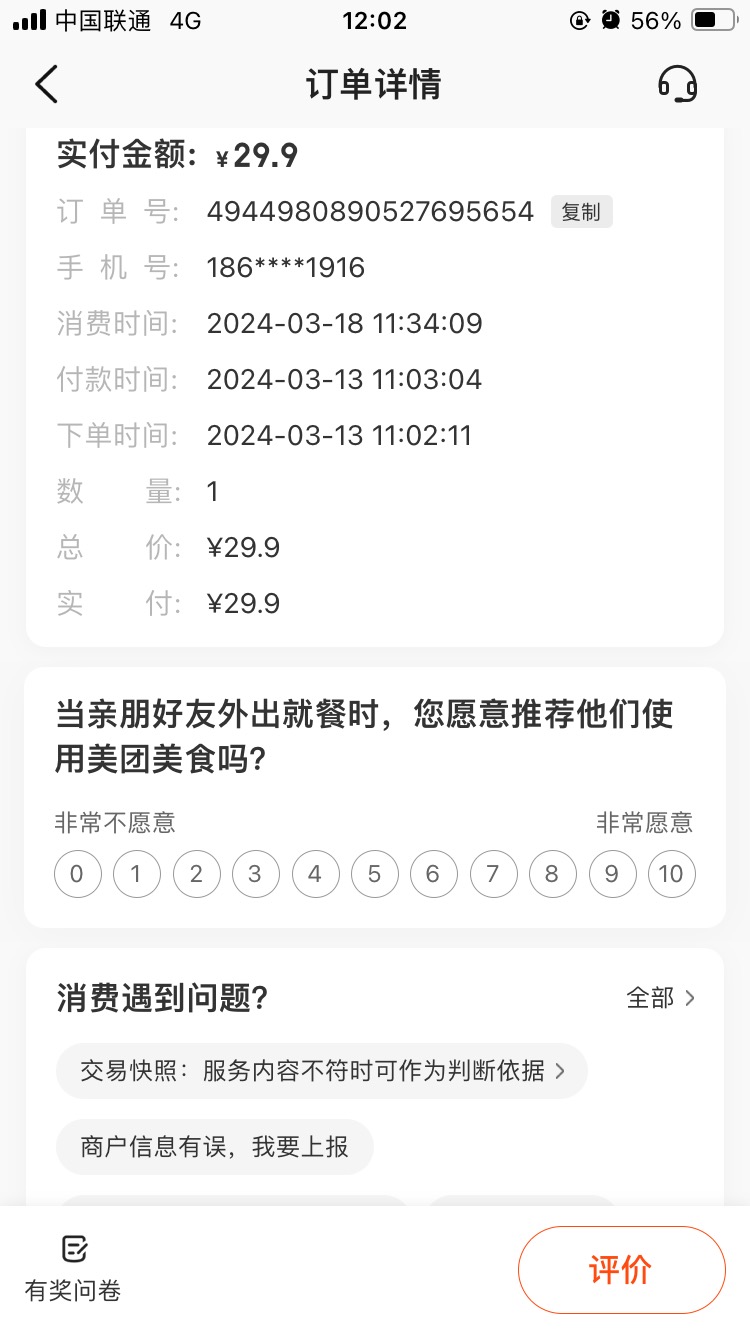750x1334 pixels.
Task: Open the 有奖问卷 survey
Action: [x=73, y=1270]
